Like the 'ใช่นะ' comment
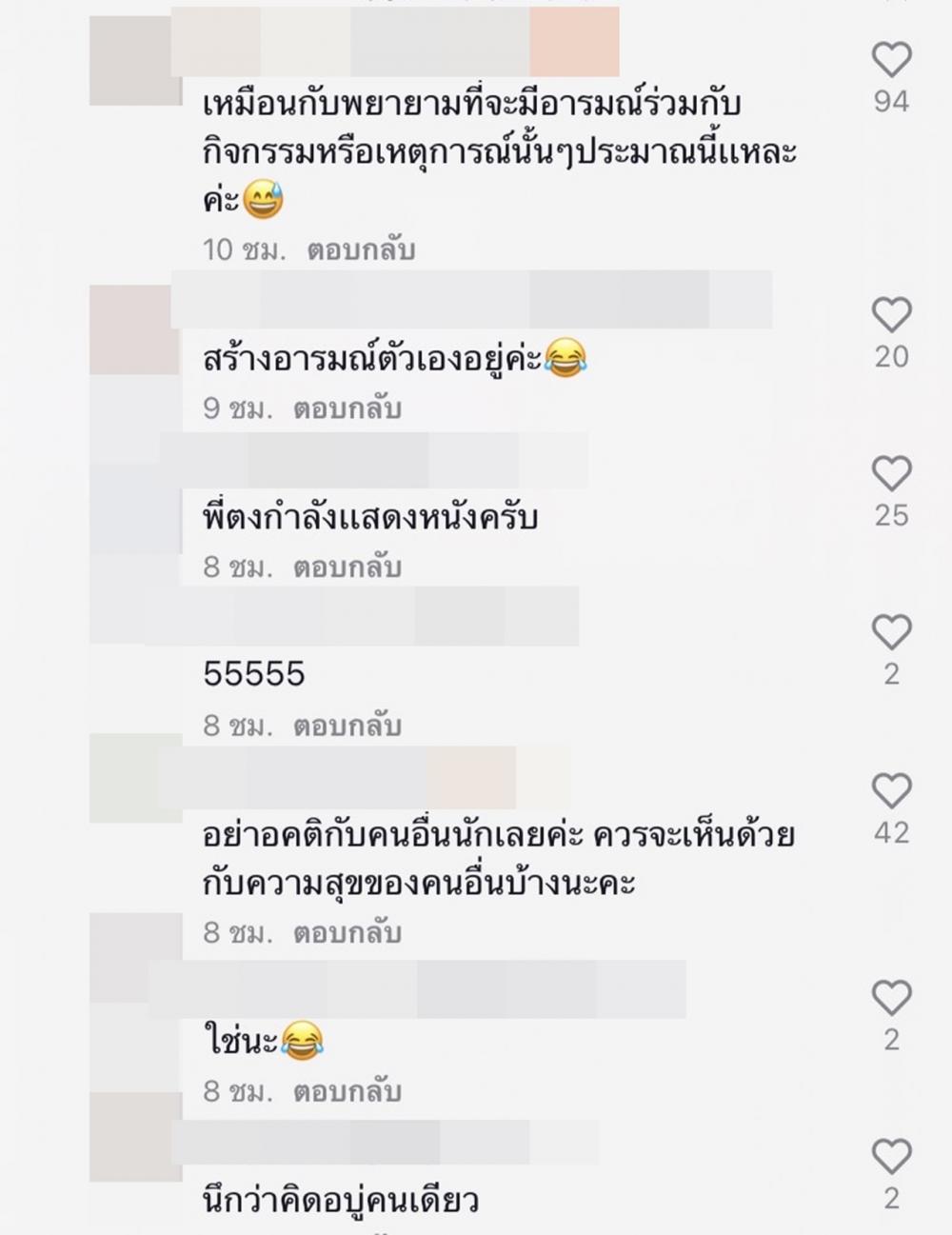952x1235 pixels. 891,998
